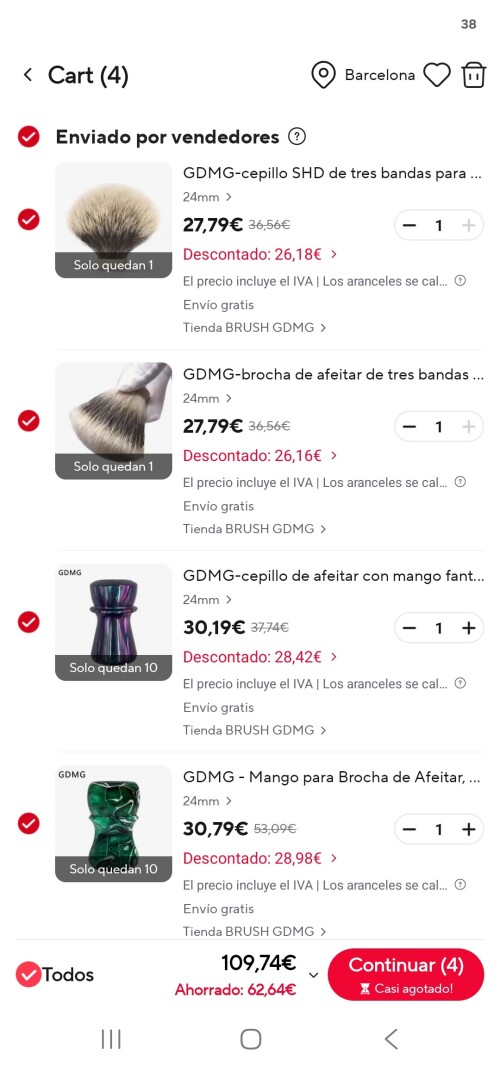Increase quantity of GDMG Mango para Brocha
The image size is (500, 1072).
coord(469,829)
